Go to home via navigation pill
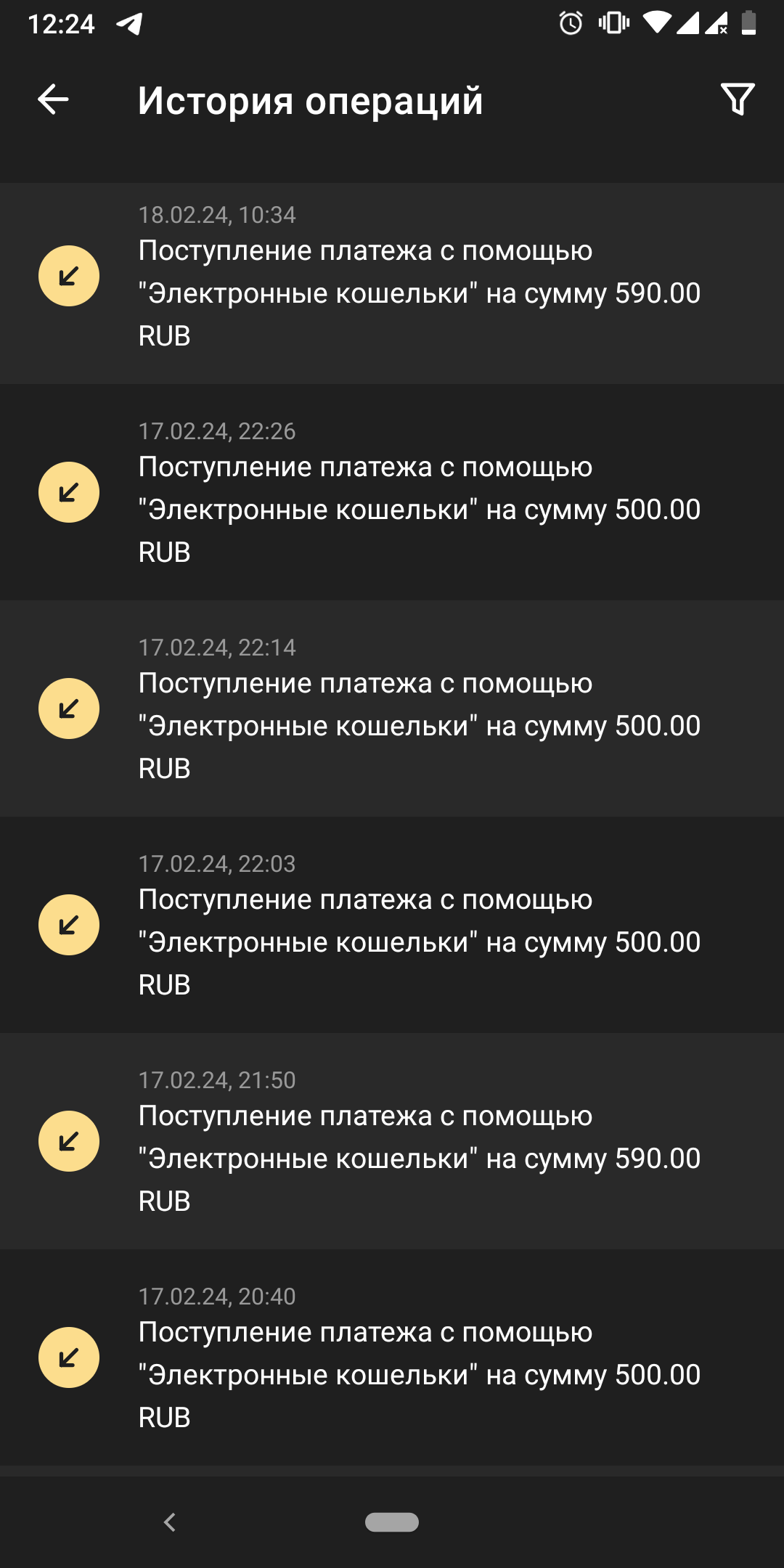Screen dimensions: 784x1568 (x=392, y=1522)
